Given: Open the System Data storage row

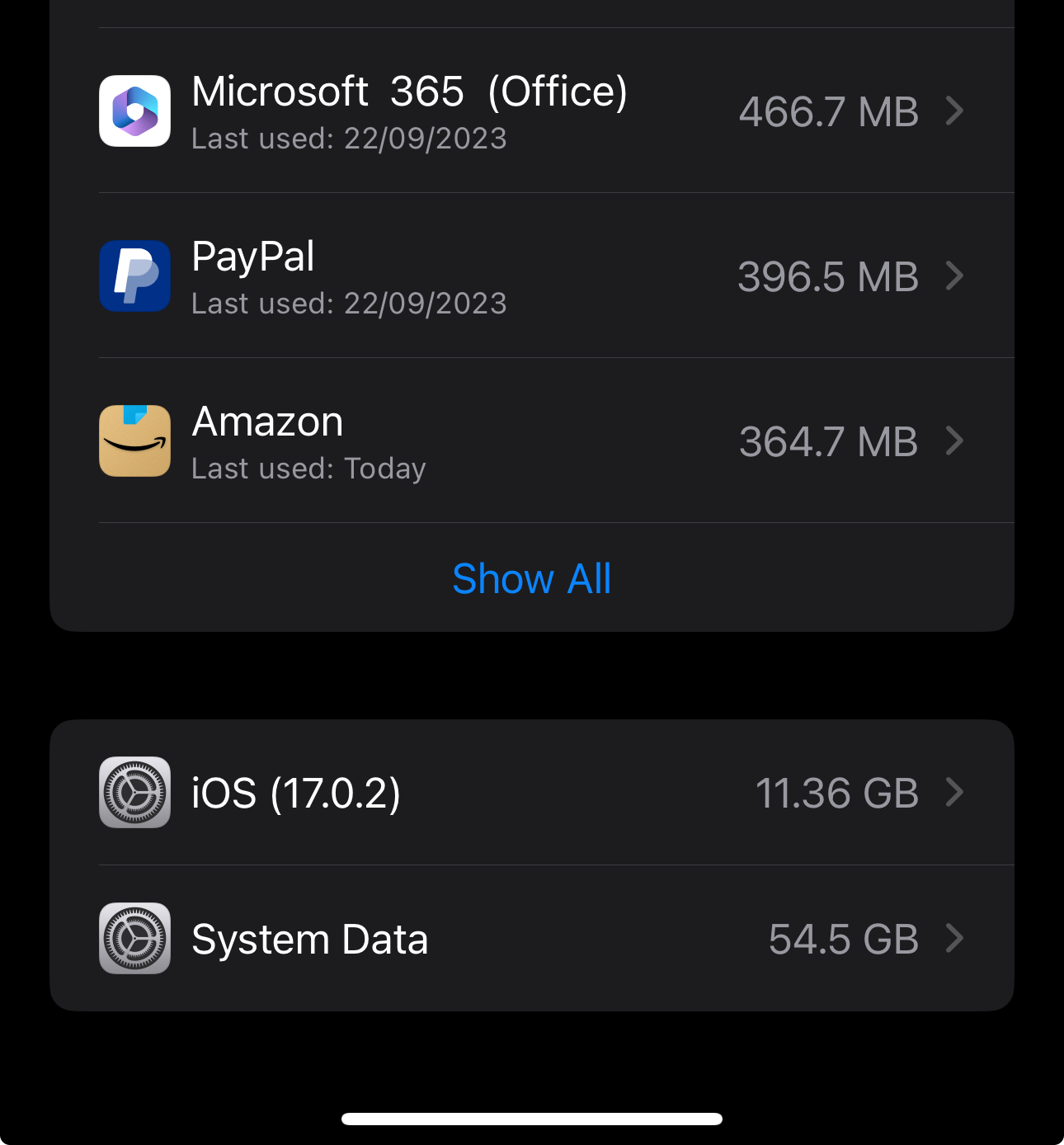Looking at the screenshot, I should (531, 939).
